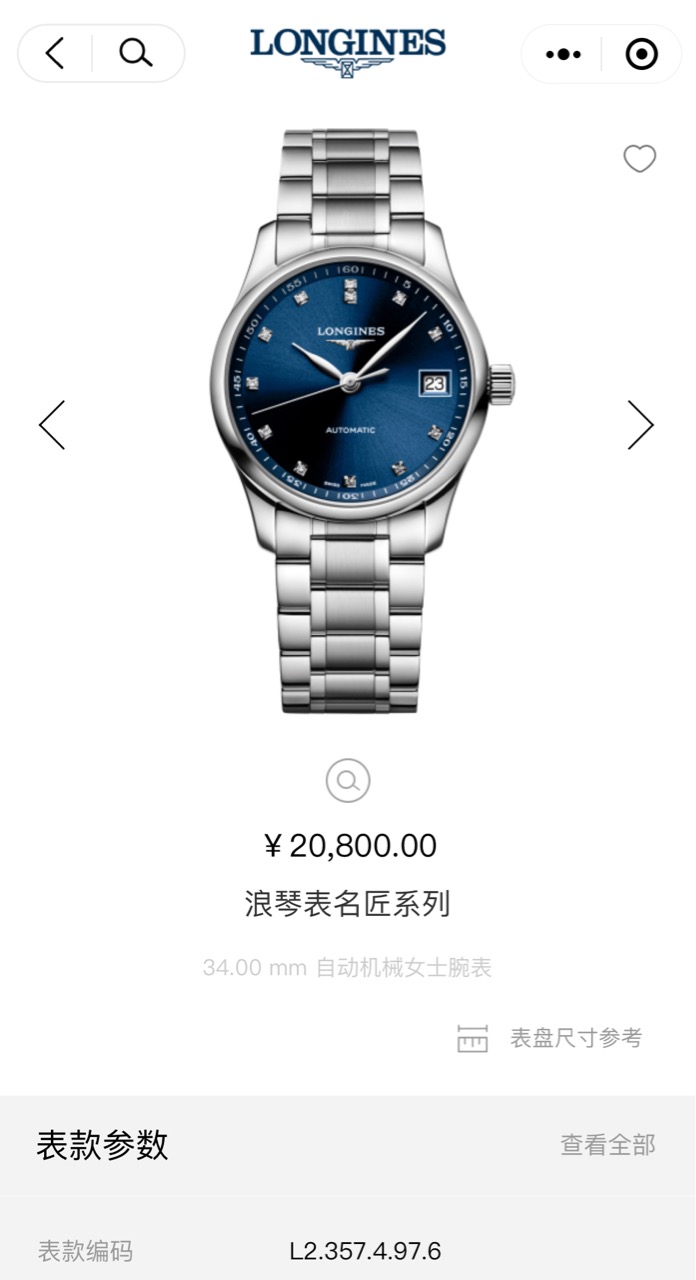
Task: Tap 查看全部 to view all specifications
Action: point(607,1145)
